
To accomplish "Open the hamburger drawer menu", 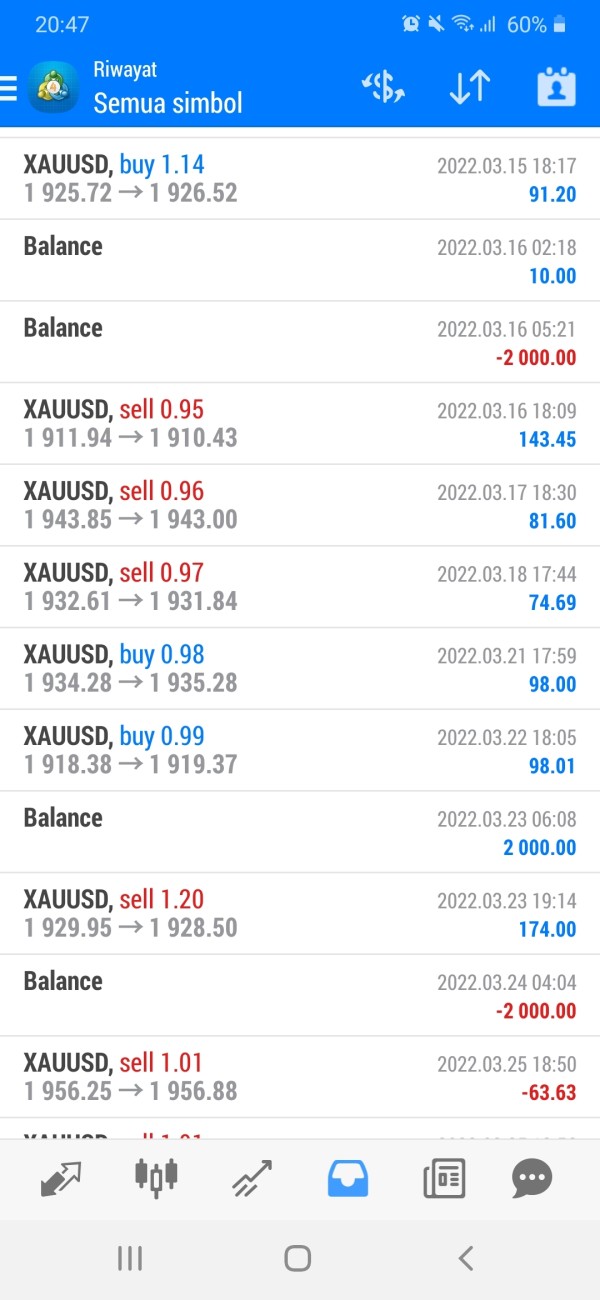I will tap(10, 88).
